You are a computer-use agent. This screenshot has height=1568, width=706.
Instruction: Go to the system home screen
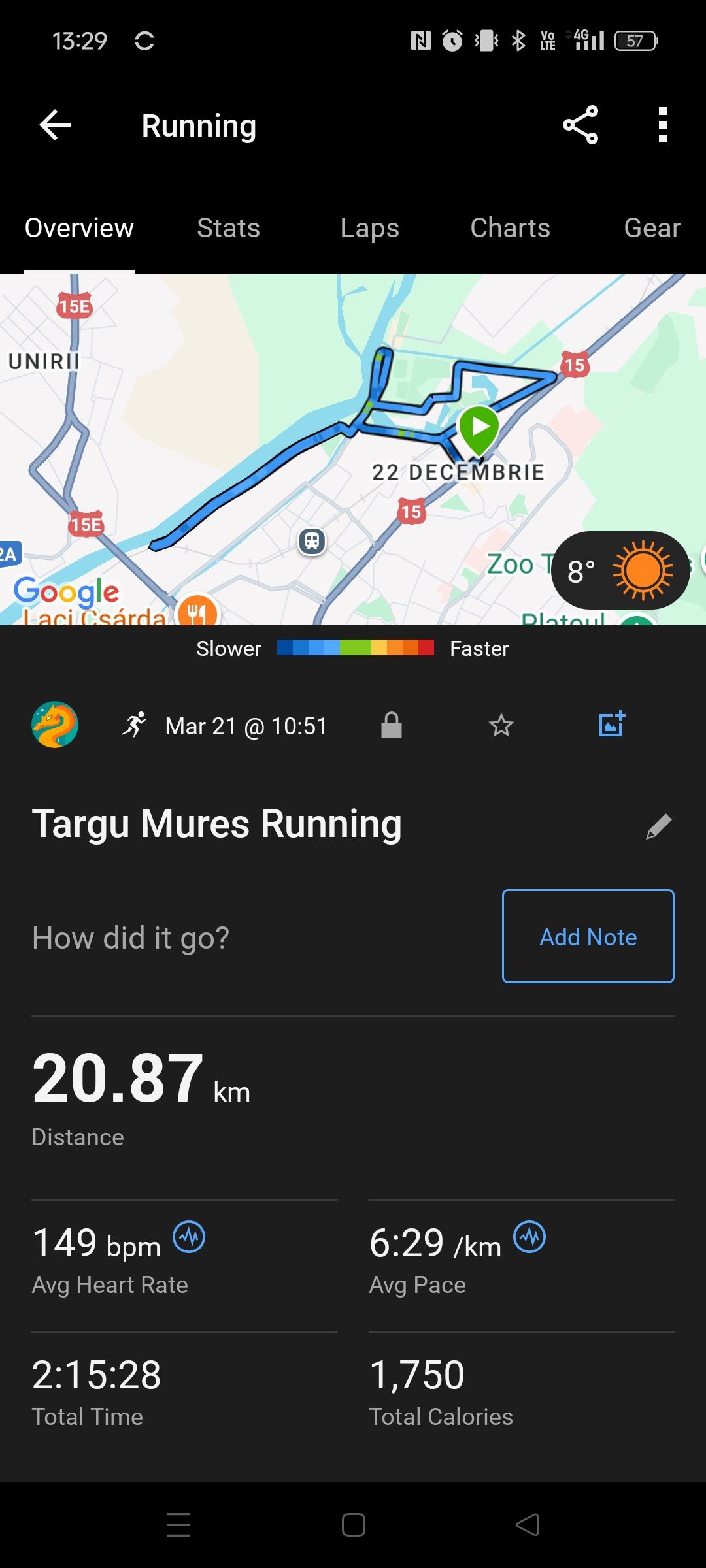click(x=353, y=1525)
